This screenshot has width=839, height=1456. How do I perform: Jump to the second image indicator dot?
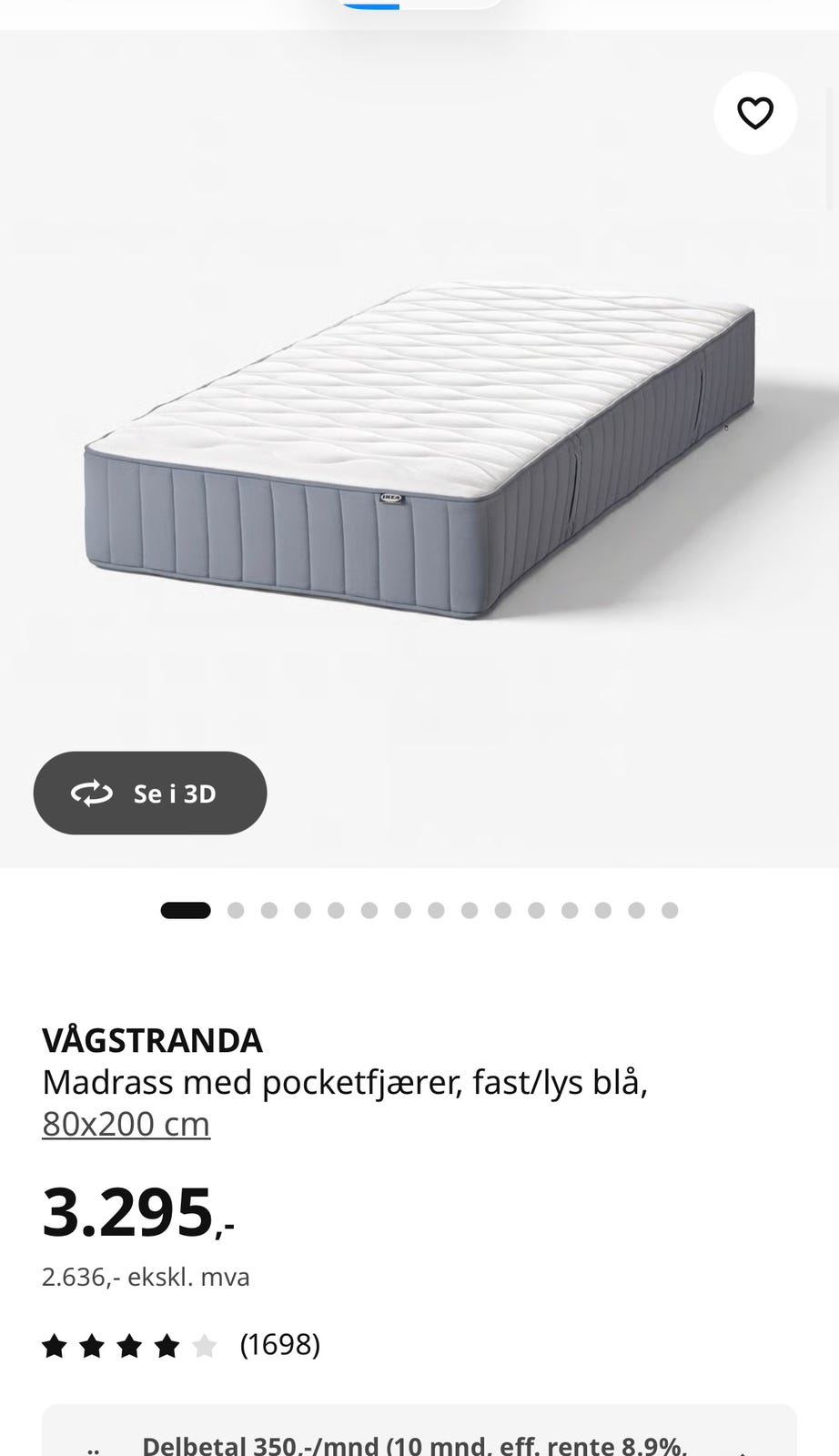pos(236,910)
